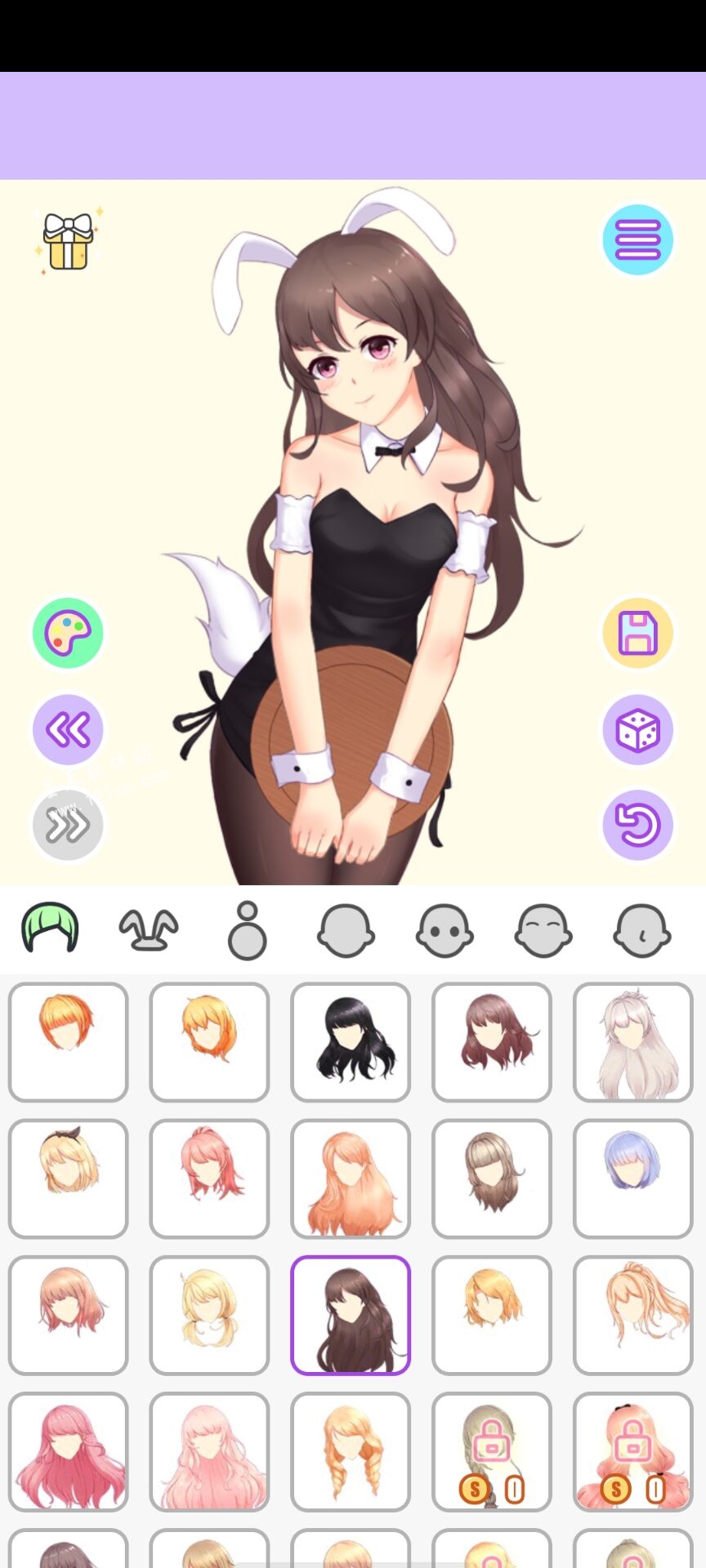Tap the circular undo arrow button
This screenshot has width=706, height=1568.
pyautogui.click(x=637, y=825)
